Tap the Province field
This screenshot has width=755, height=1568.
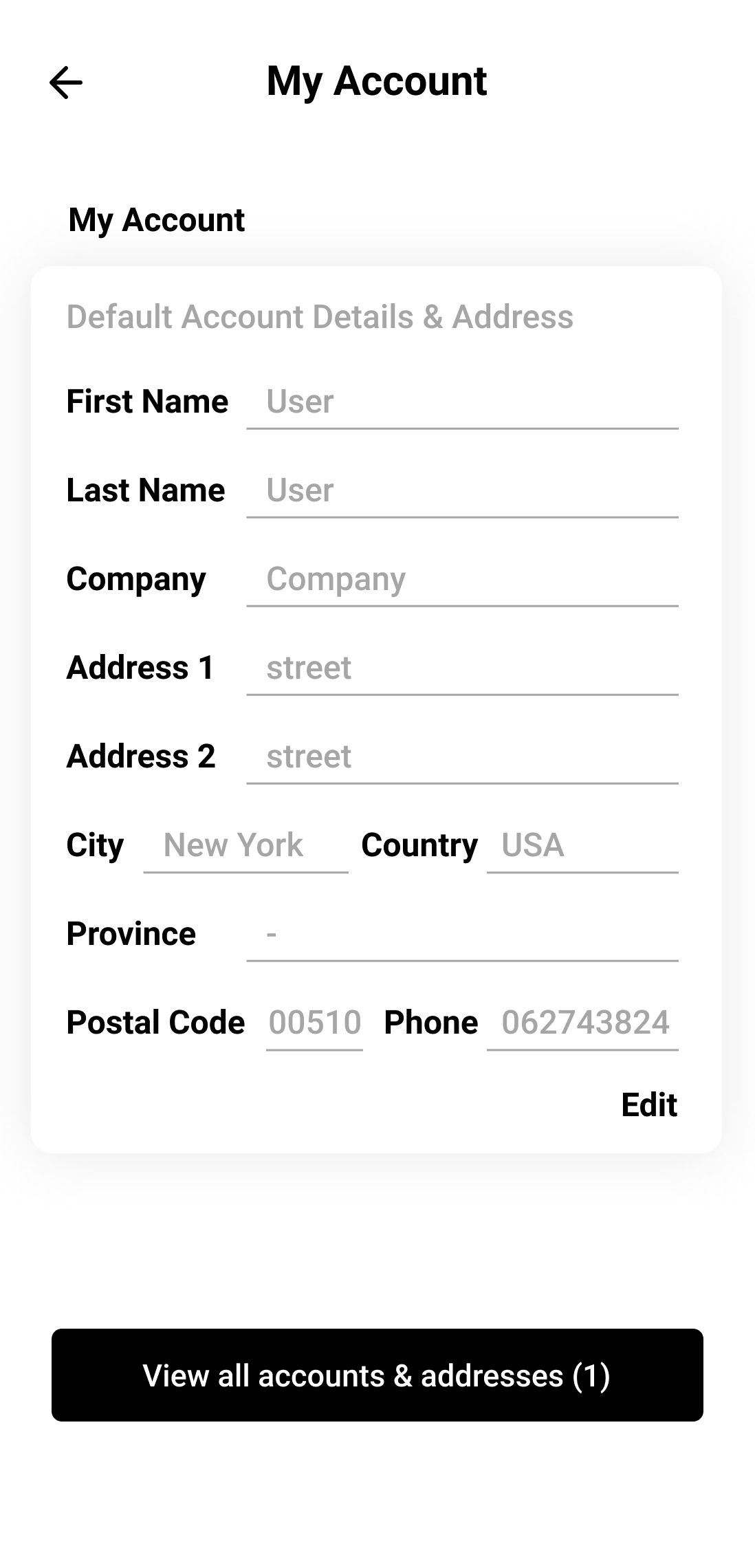point(462,934)
